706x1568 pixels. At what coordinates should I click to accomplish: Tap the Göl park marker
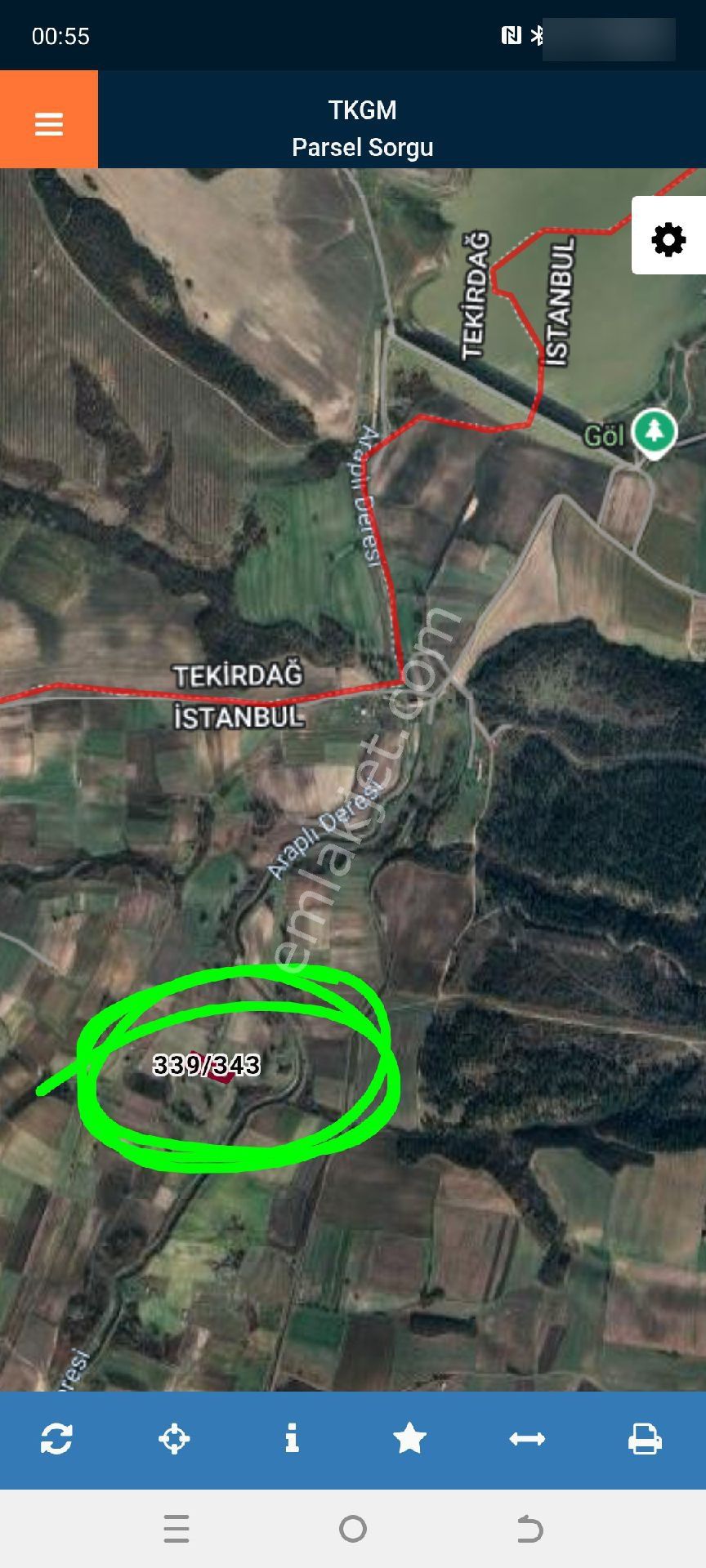tap(655, 431)
